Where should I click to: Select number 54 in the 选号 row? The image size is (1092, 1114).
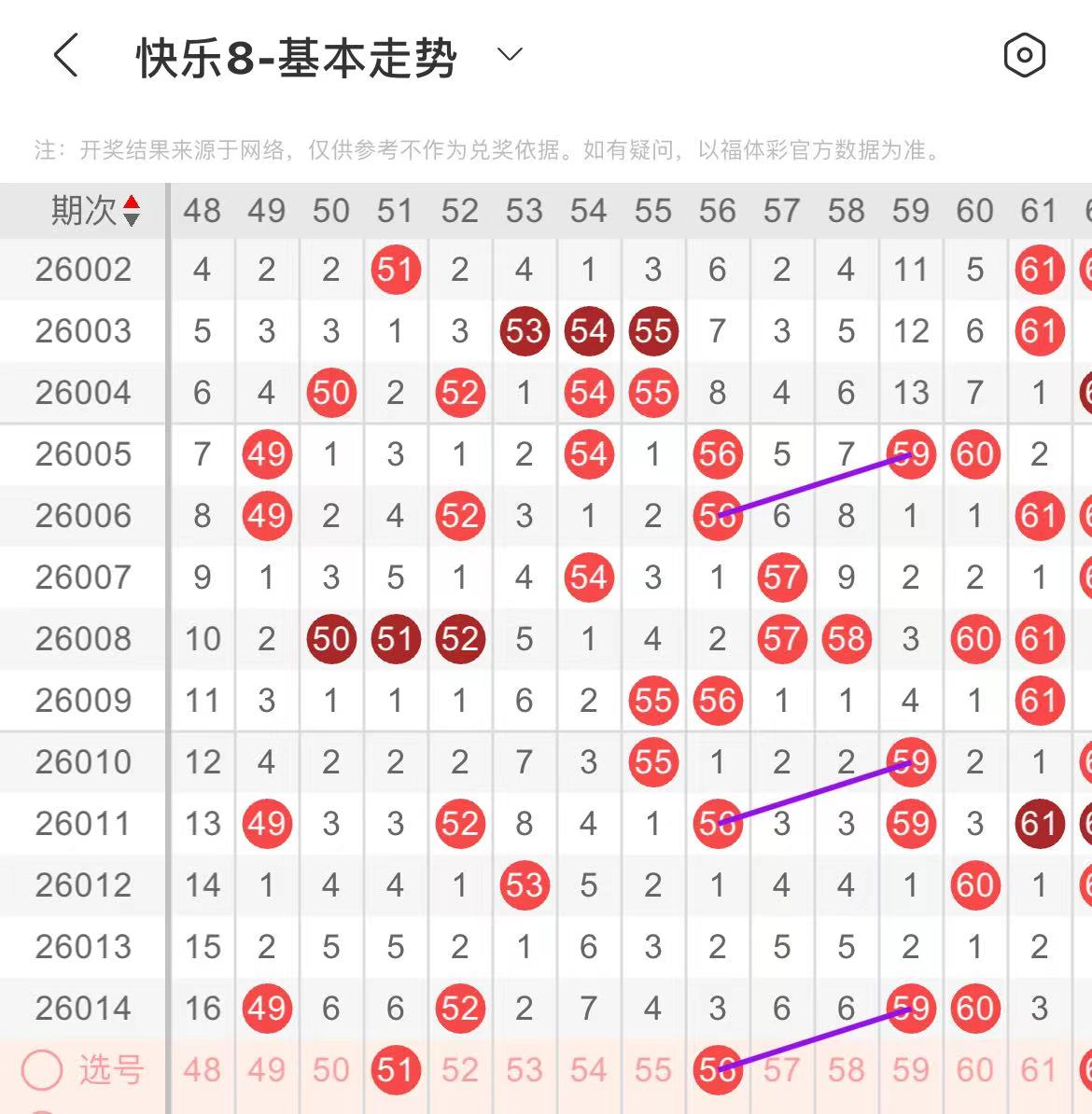coord(588,1070)
